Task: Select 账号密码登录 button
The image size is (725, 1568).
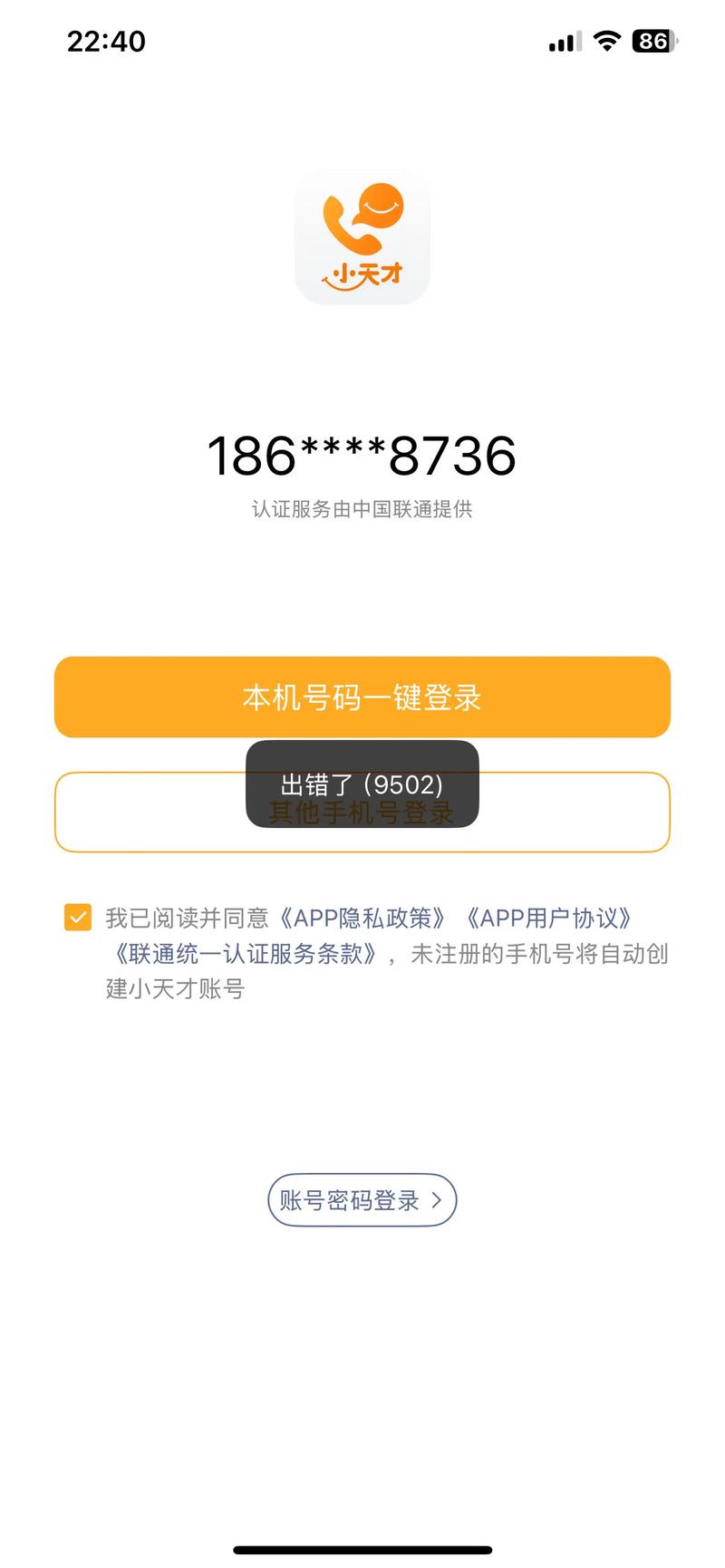Action: click(362, 1200)
